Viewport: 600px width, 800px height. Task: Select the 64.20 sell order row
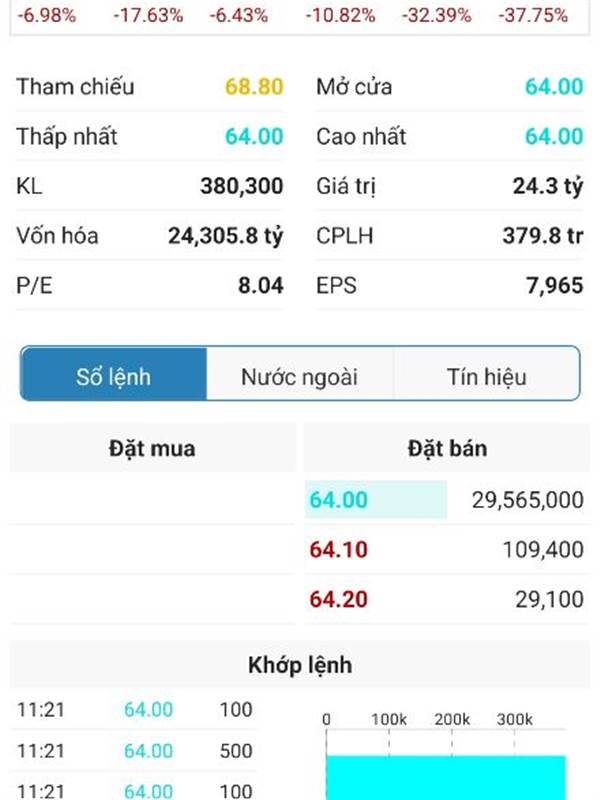446,599
